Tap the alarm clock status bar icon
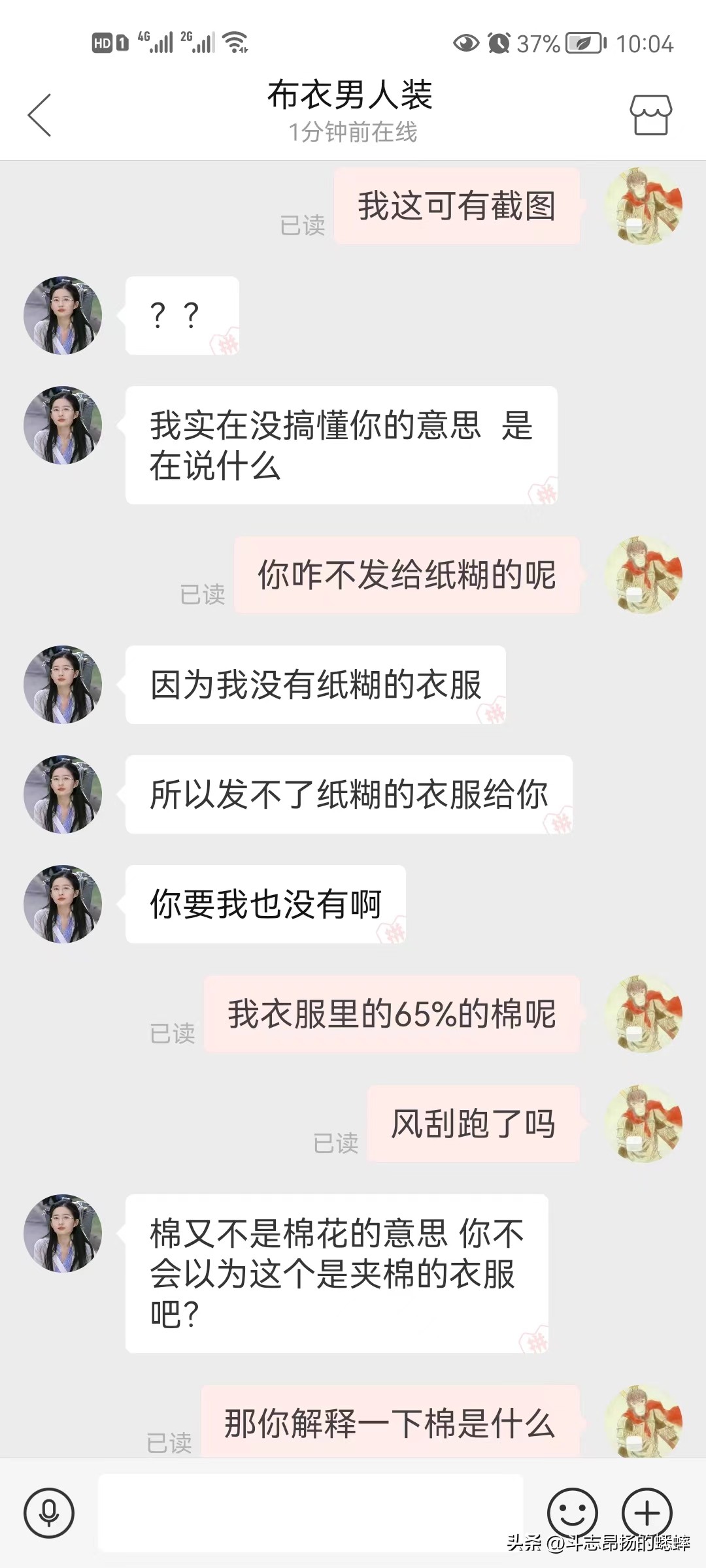The height and width of the screenshot is (1568, 706). coord(499,42)
